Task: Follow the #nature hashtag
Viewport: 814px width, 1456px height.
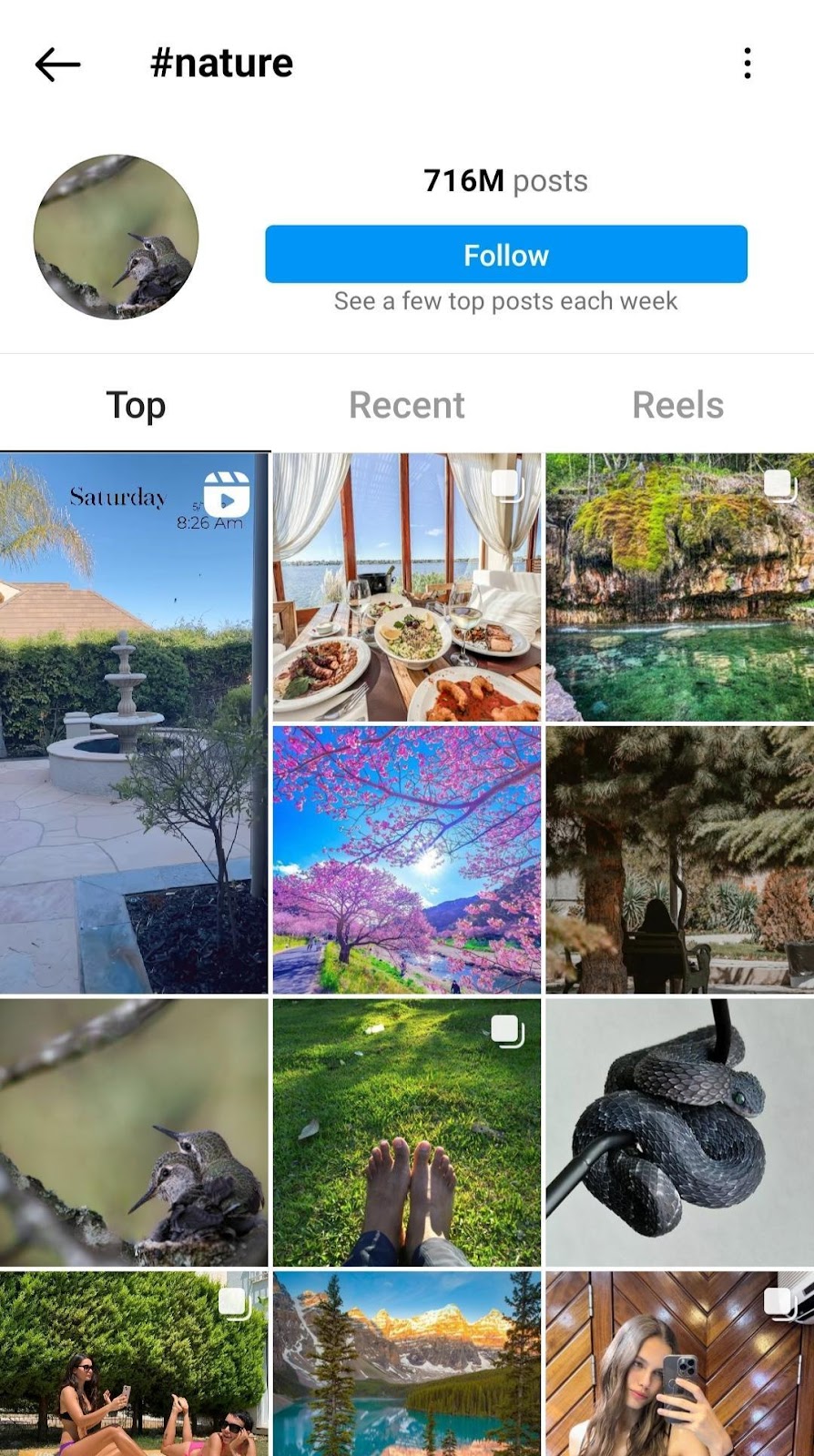Action: coord(505,255)
